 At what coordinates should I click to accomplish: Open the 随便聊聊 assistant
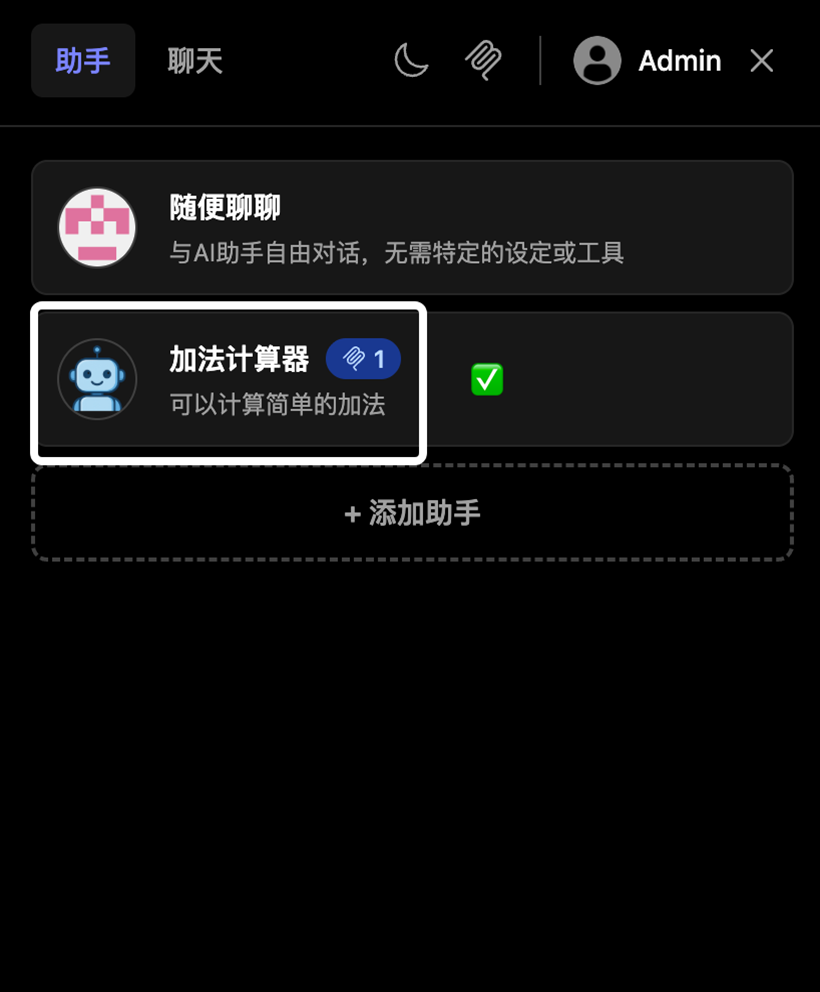[x=412, y=227]
